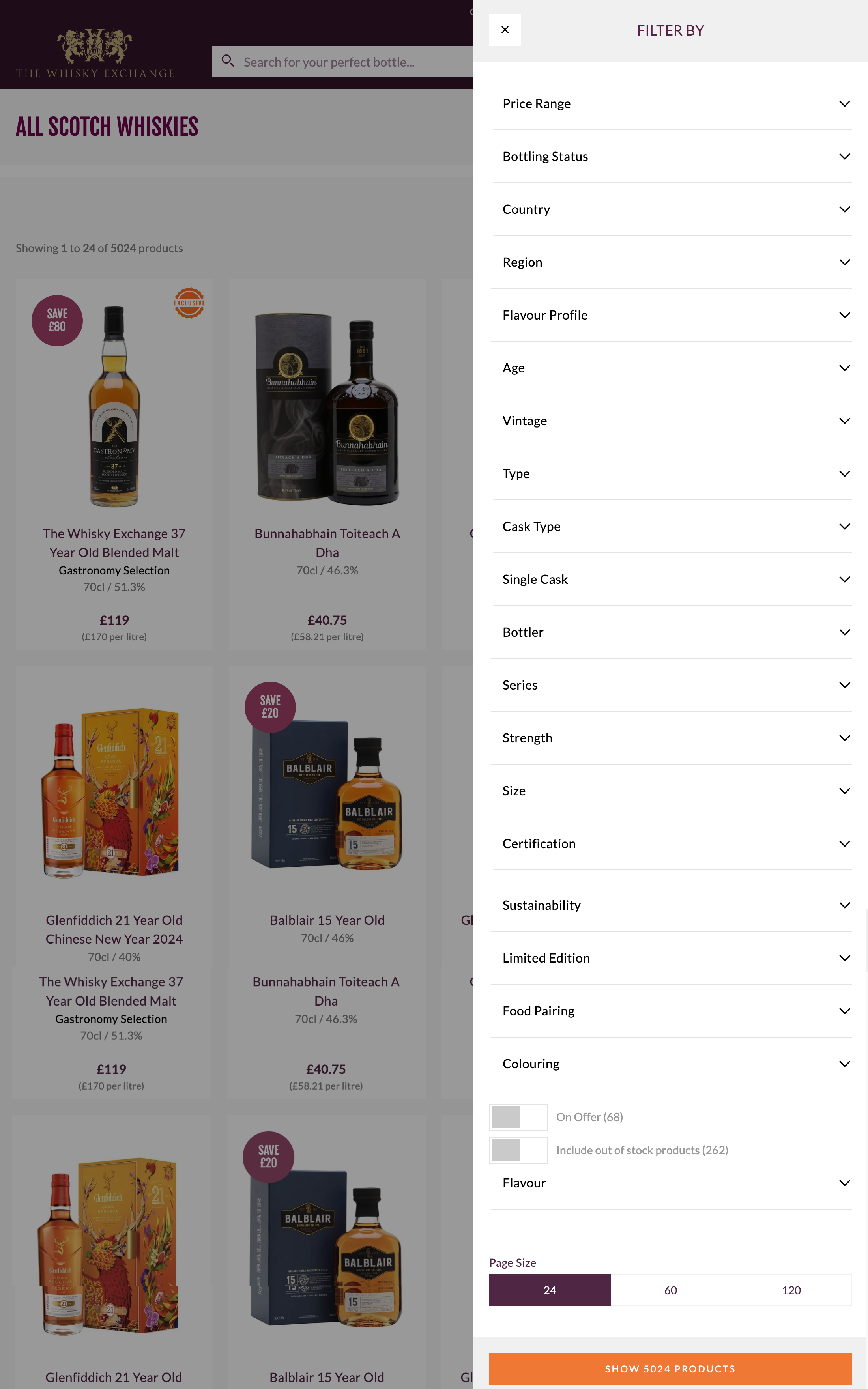Viewport: 868px width, 1389px height.
Task: Expand the Strength filter
Action: point(670,738)
